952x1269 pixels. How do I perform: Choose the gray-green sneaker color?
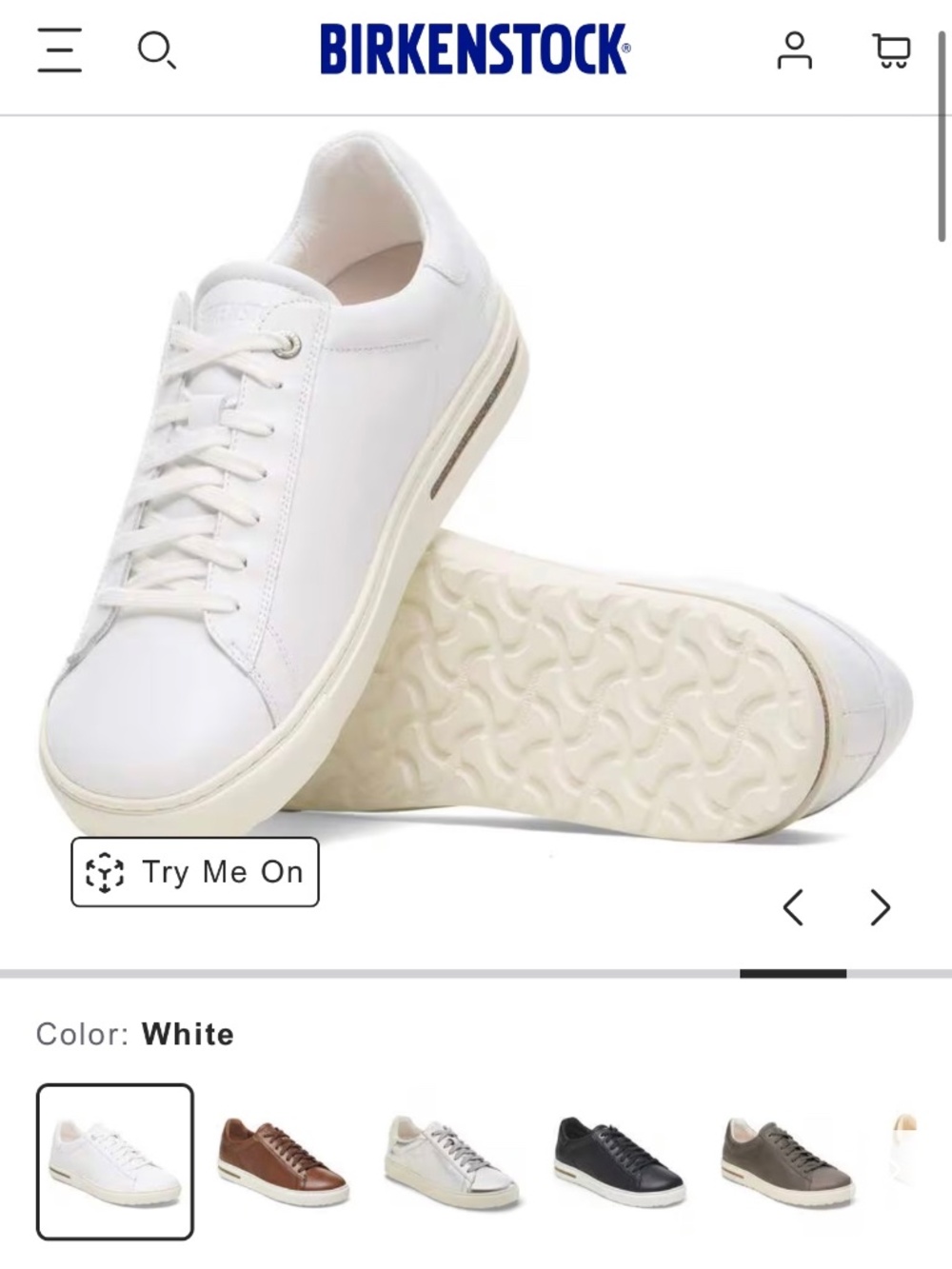tap(787, 1161)
